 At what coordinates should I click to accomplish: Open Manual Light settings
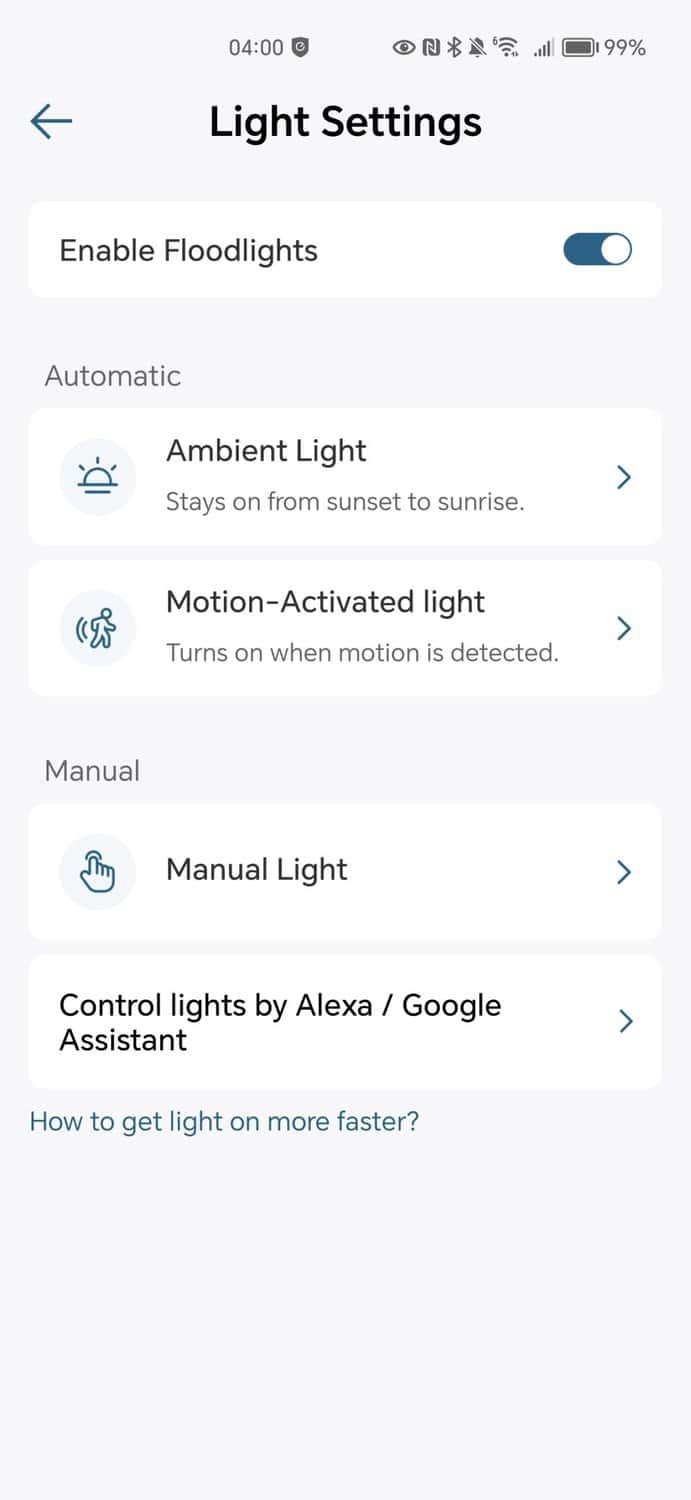pos(345,871)
